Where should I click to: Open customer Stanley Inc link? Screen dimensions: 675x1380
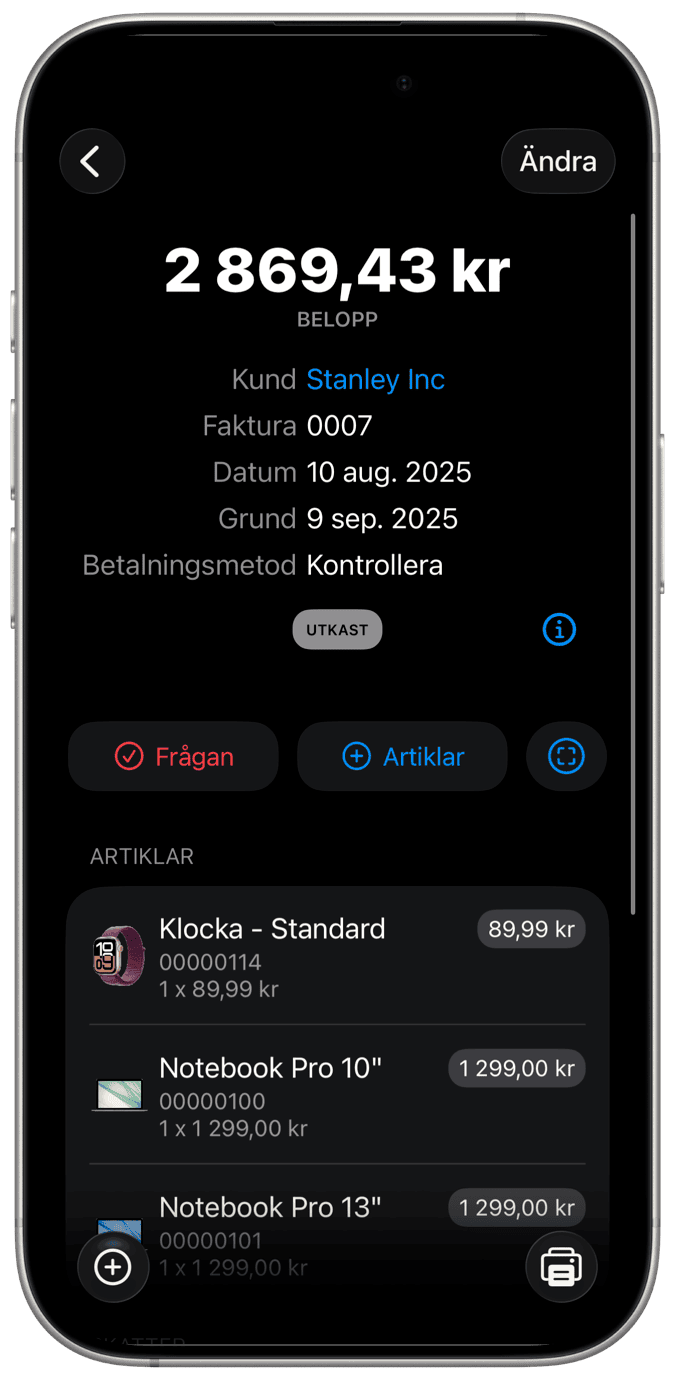(x=375, y=380)
